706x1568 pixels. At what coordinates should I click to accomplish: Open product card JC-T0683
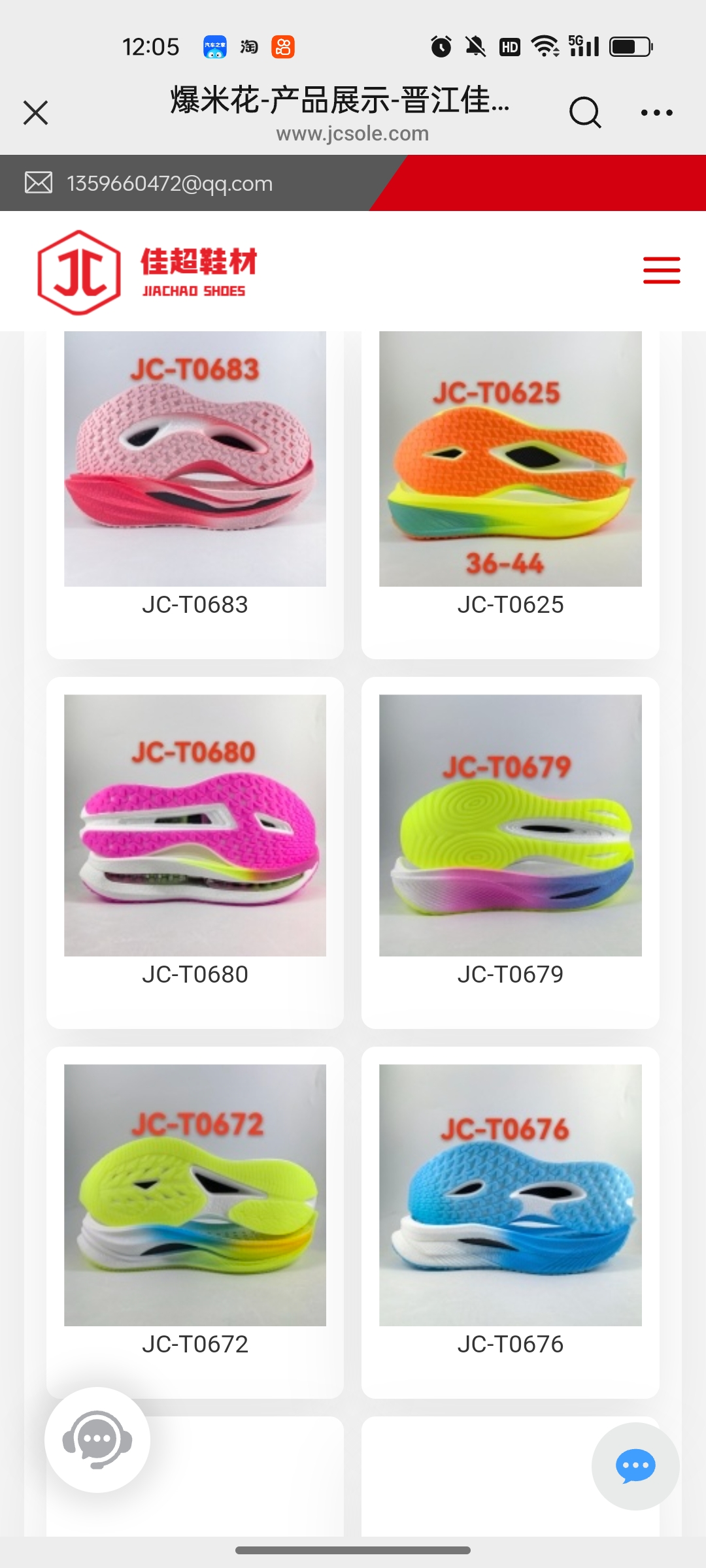point(195,483)
